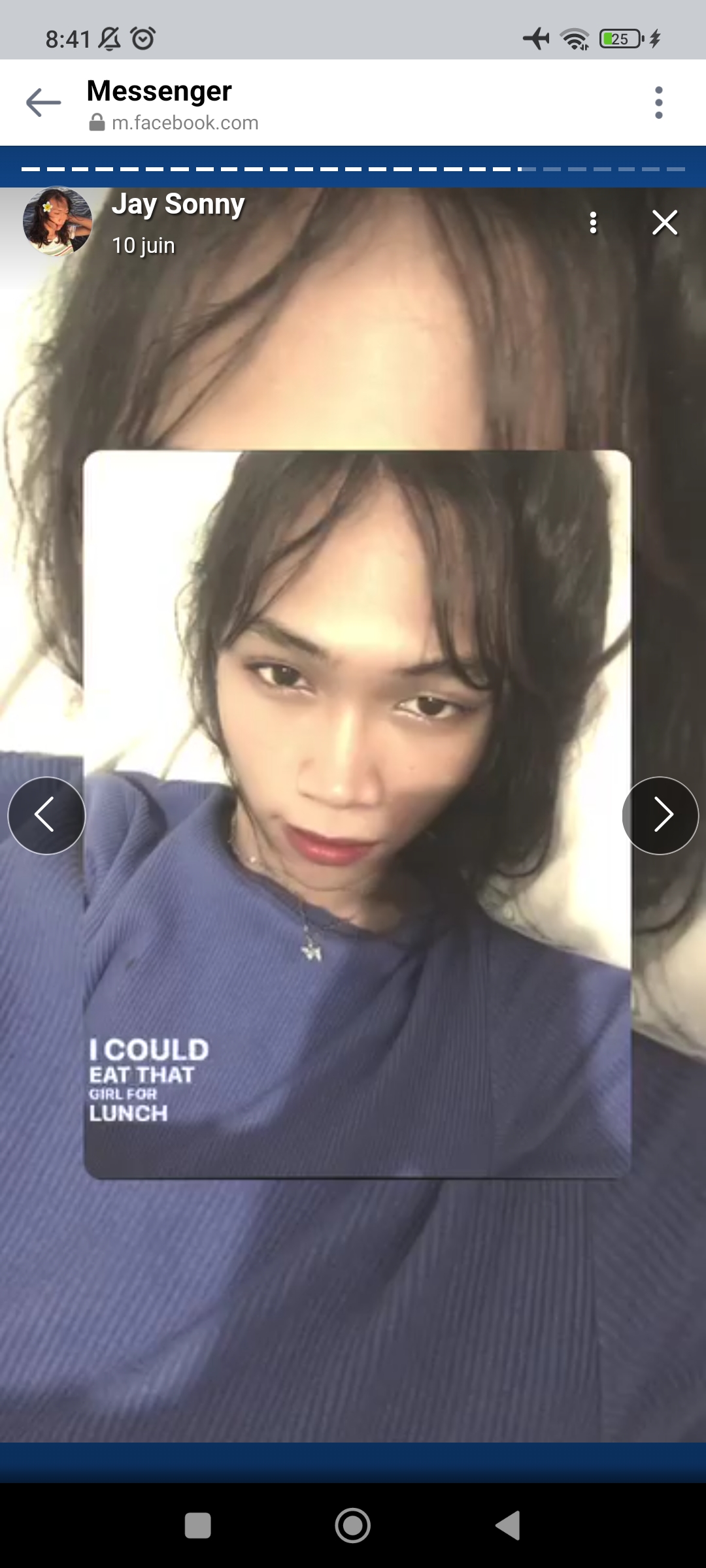Open Jay Sonny's profile name link
706x1568 pixels.
[x=178, y=204]
